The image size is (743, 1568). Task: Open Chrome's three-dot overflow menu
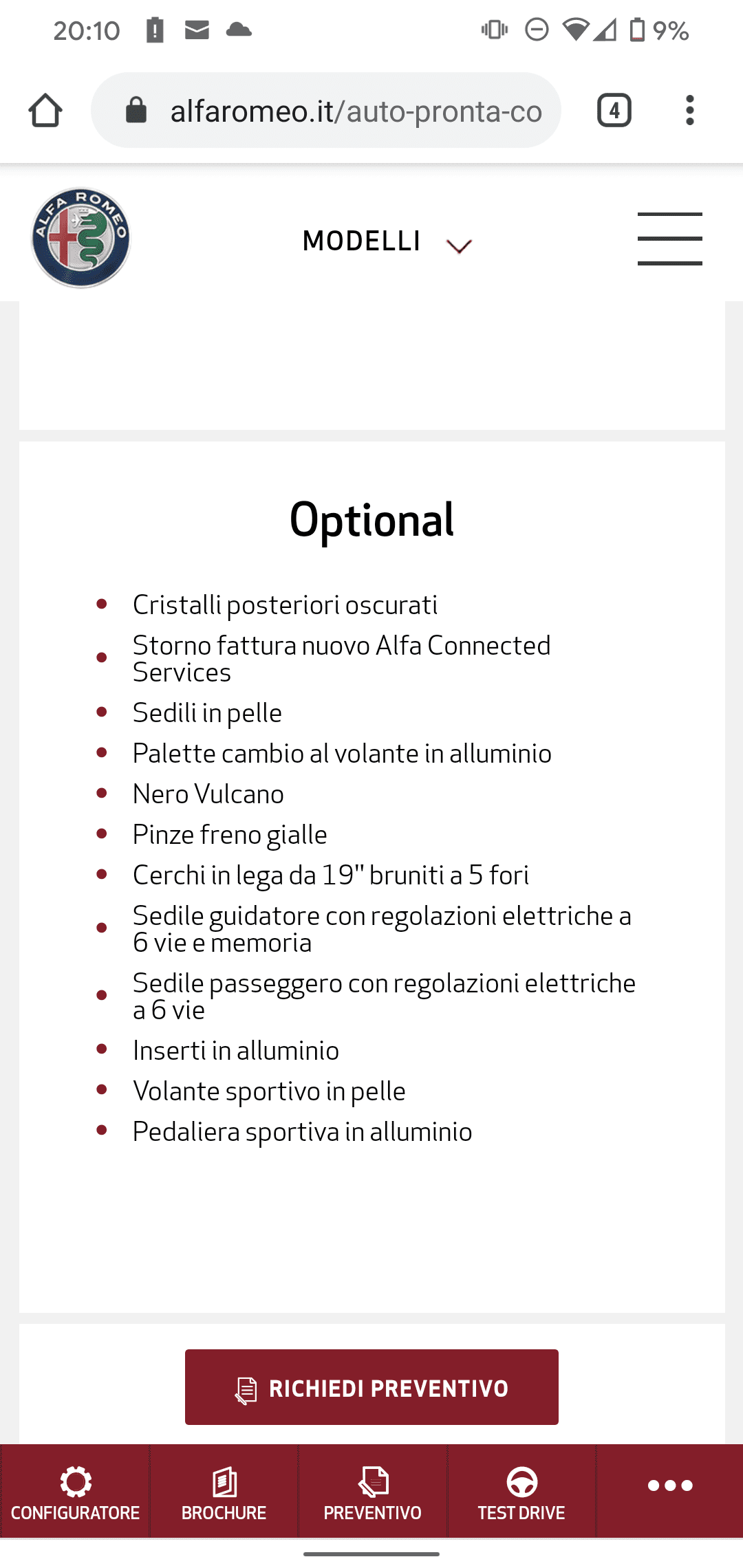[x=689, y=110]
